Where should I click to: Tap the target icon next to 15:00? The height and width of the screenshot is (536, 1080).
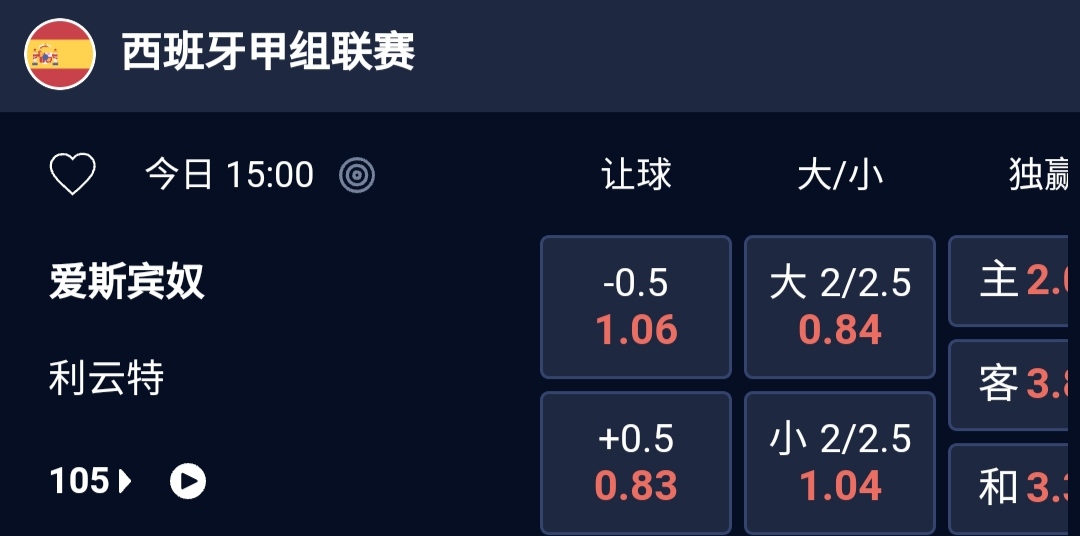357,176
